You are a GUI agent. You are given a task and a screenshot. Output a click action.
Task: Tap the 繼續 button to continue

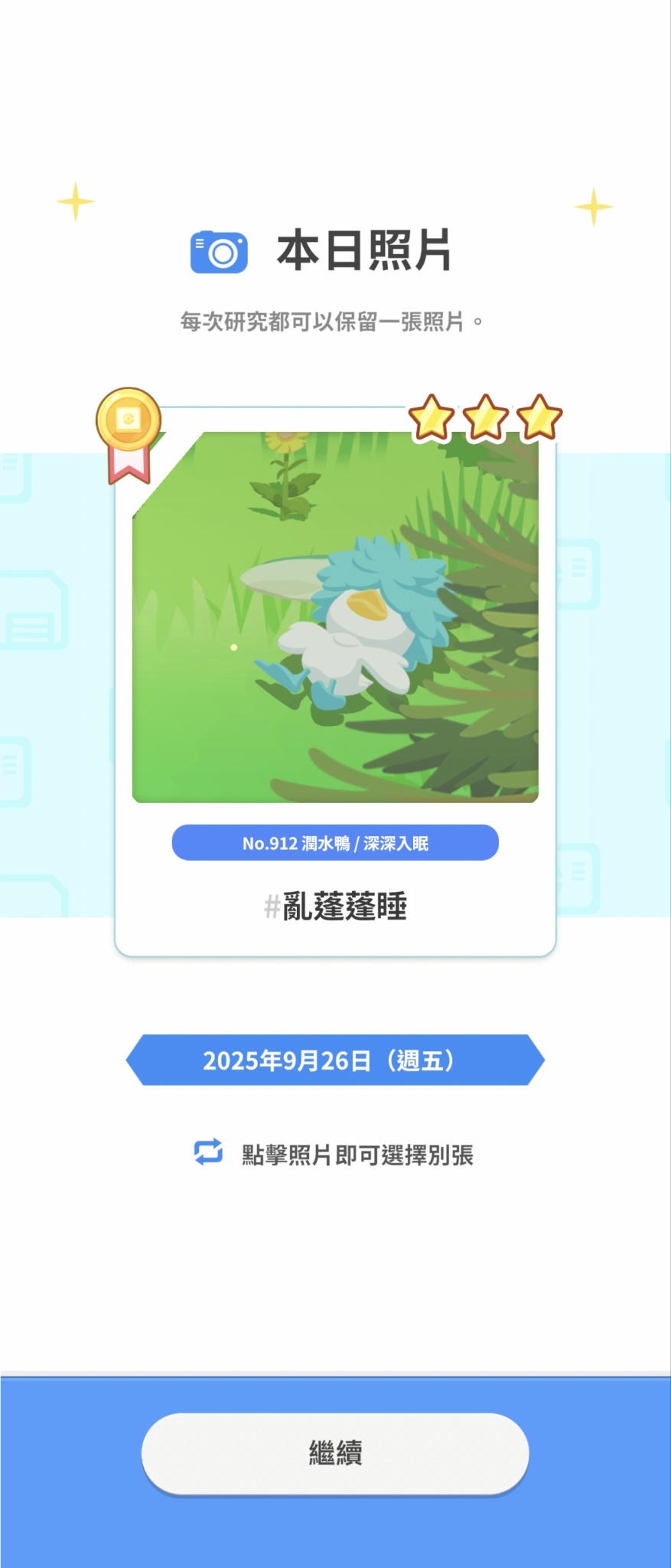[x=335, y=1452]
